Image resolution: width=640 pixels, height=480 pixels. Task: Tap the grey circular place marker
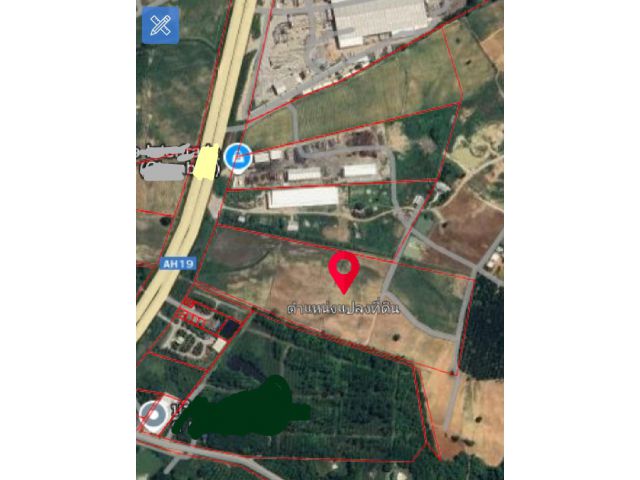click(x=152, y=416)
